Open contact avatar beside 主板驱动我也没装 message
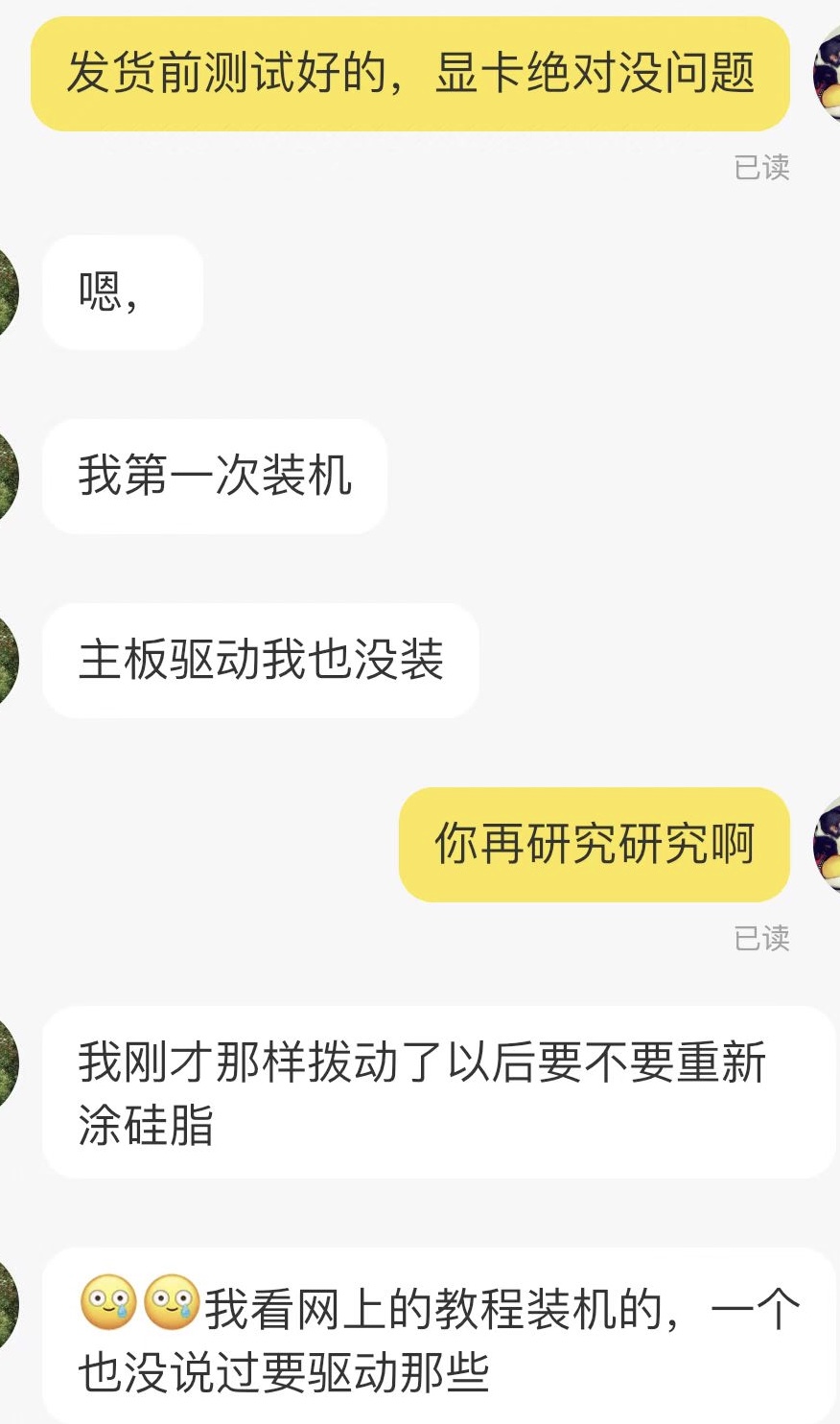 8,661
